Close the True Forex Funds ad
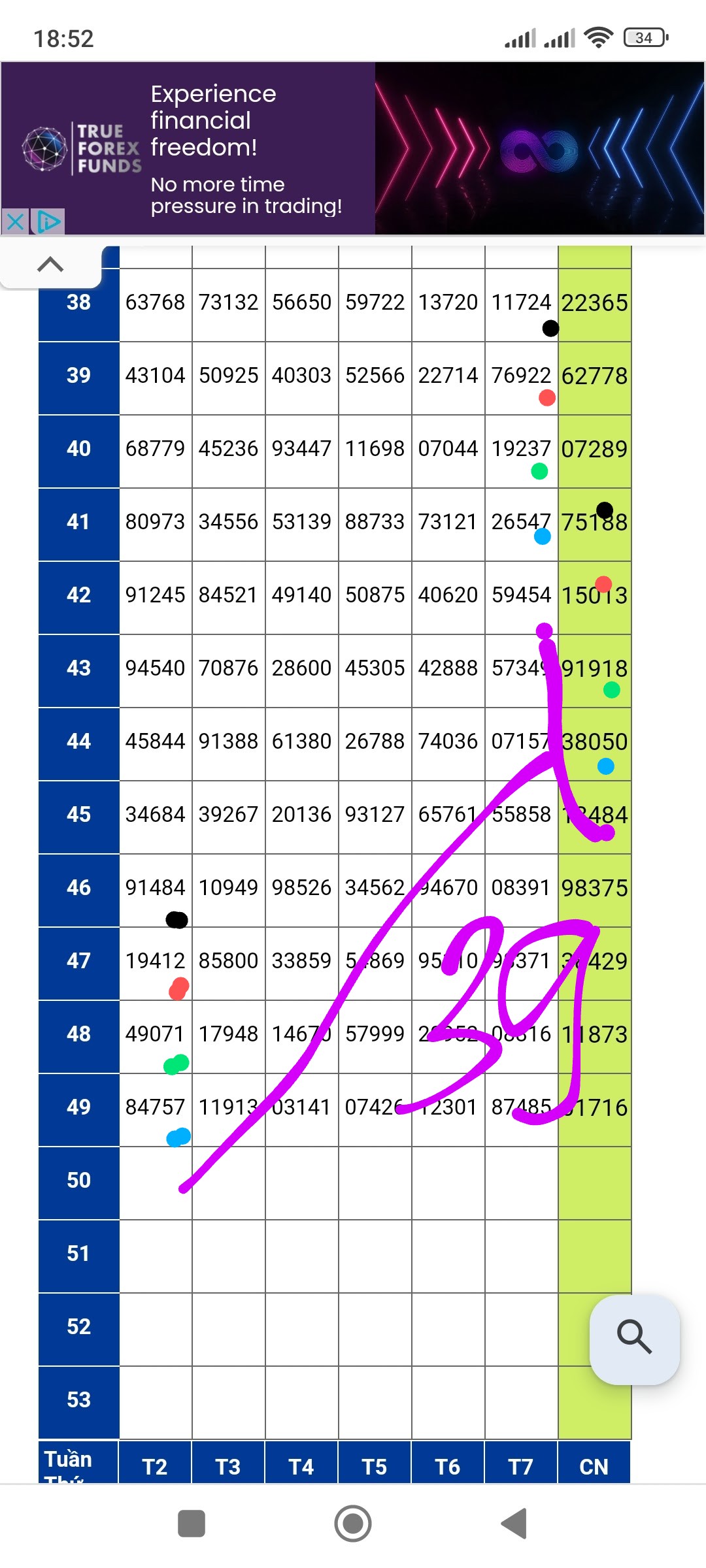 pos(15,222)
